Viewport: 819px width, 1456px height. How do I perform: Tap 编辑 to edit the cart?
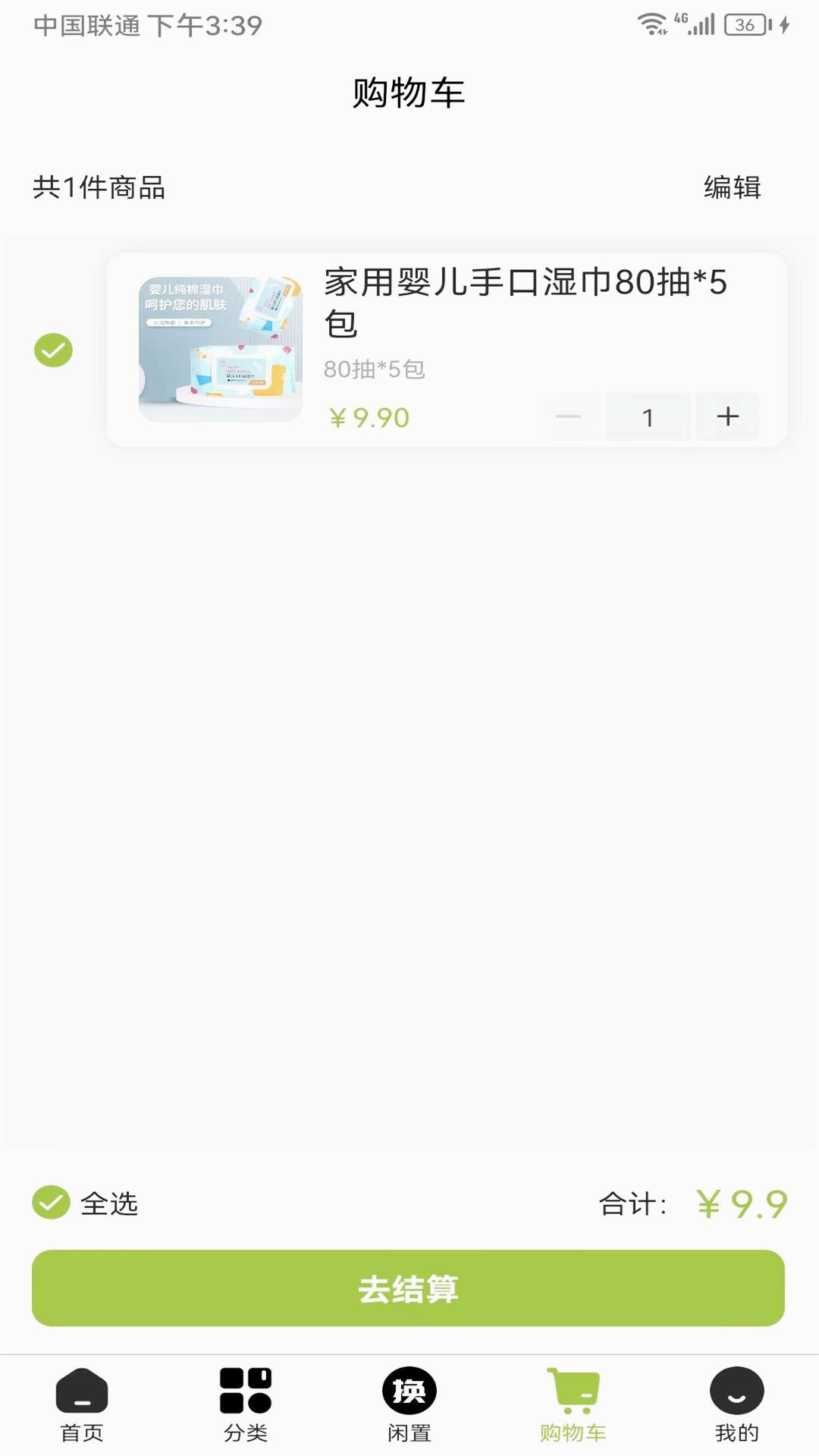[732, 187]
